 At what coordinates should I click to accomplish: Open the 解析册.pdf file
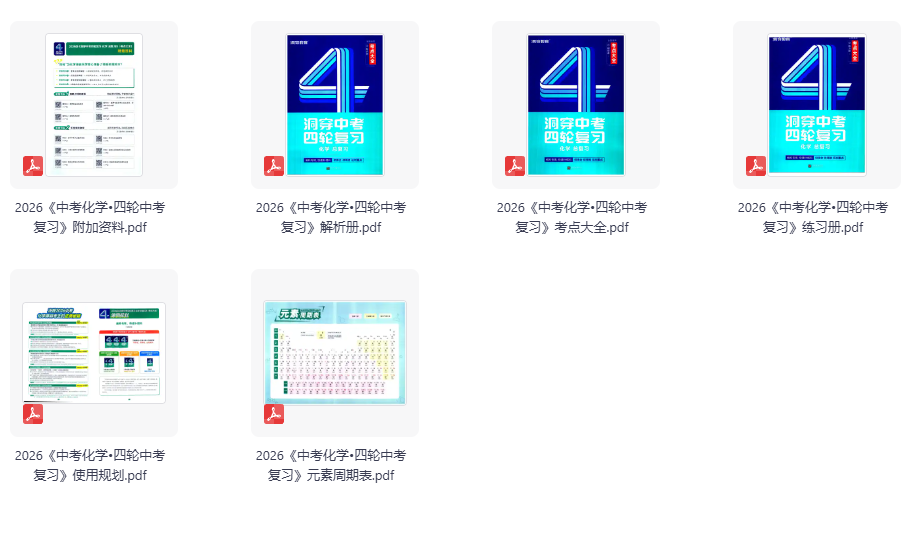click(334, 105)
